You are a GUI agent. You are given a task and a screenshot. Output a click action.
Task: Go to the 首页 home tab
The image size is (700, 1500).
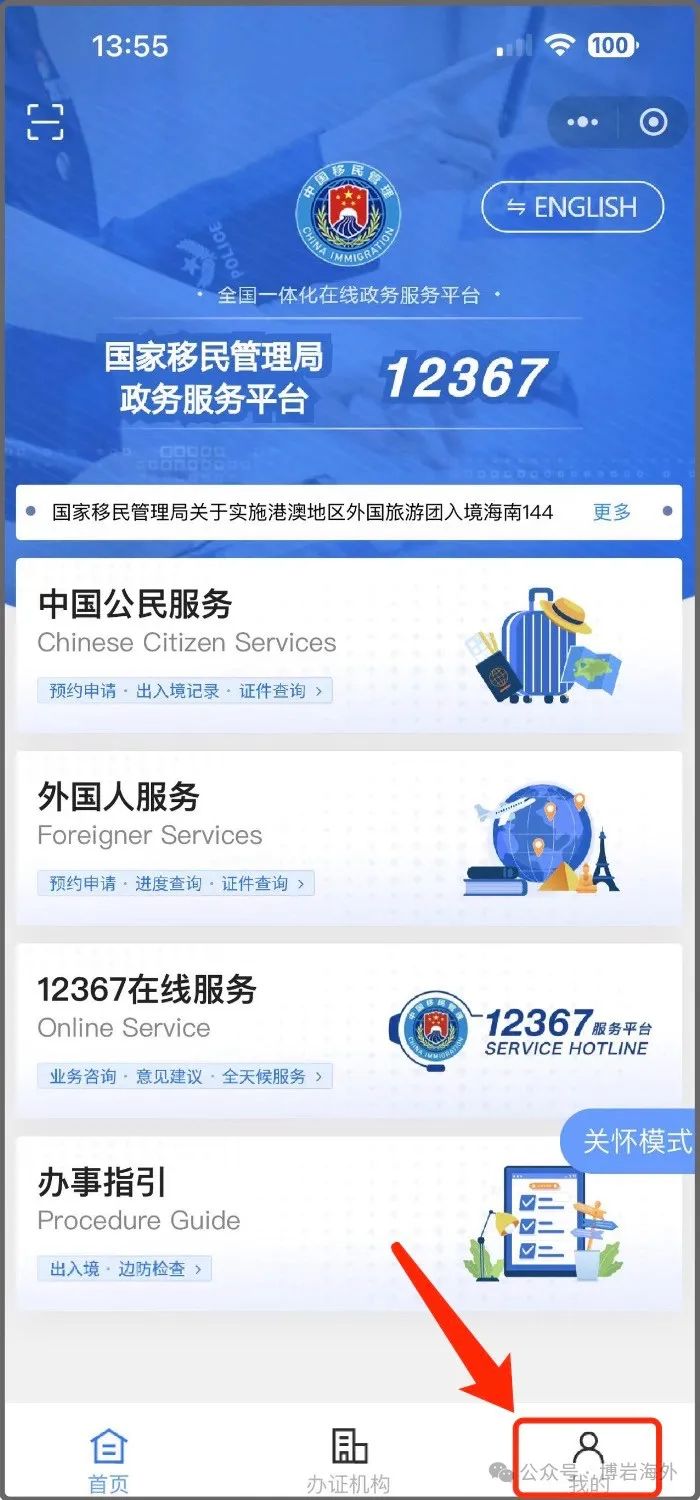[109, 1459]
